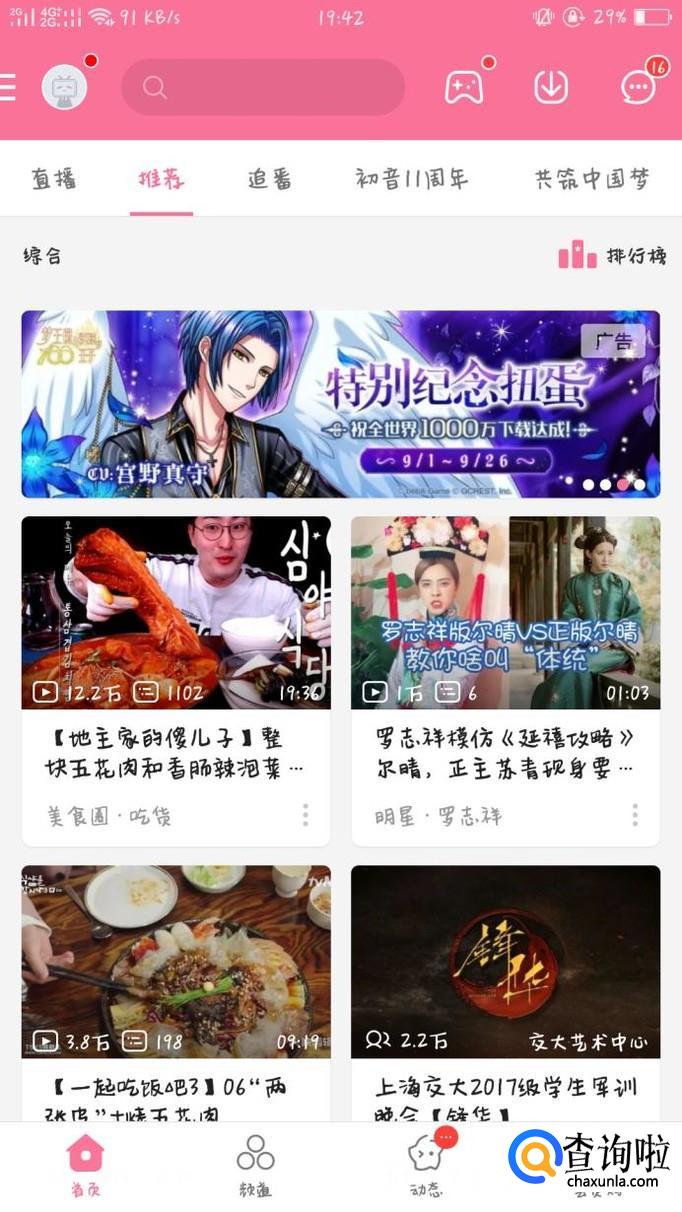Image resolution: width=682 pixels, height=1212 pixels.
Task: Open the side drawer menu
Action: click(x=8, y=87)
